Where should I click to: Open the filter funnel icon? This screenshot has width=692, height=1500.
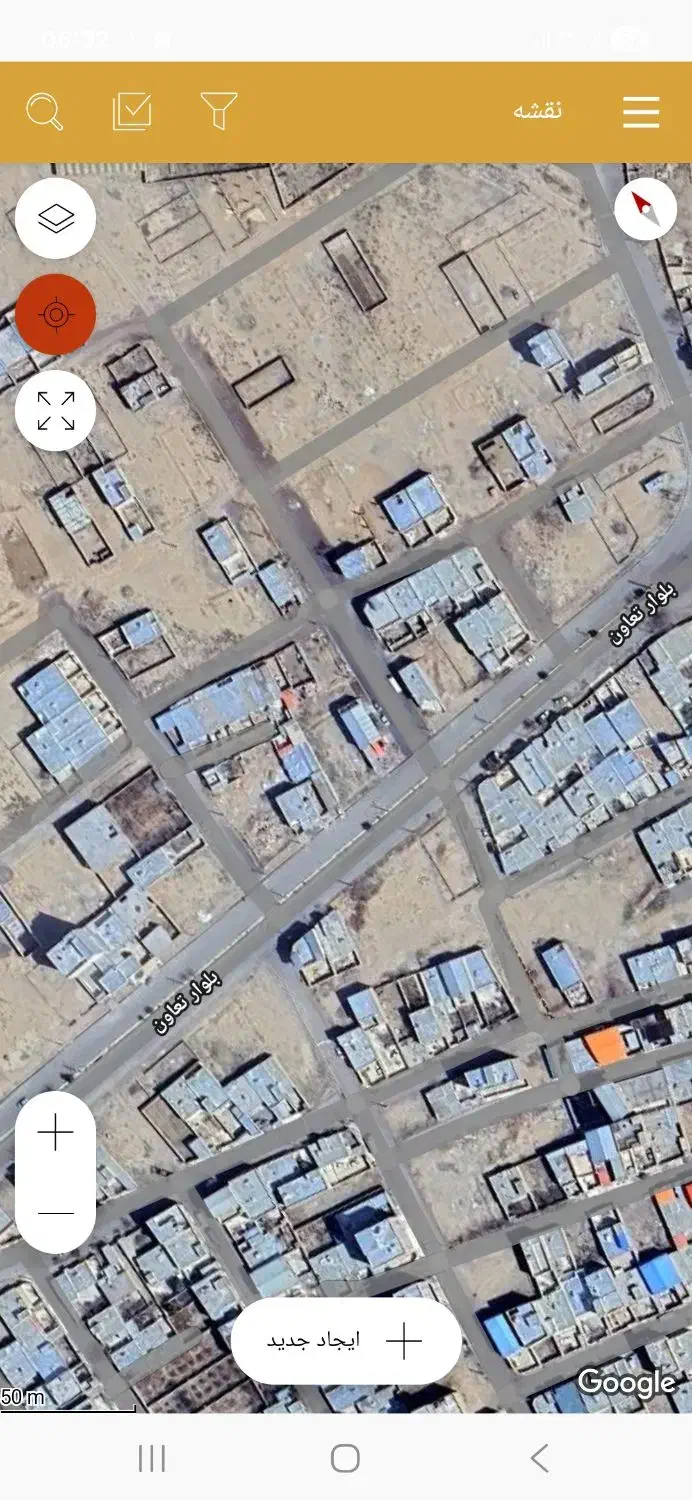219,111
